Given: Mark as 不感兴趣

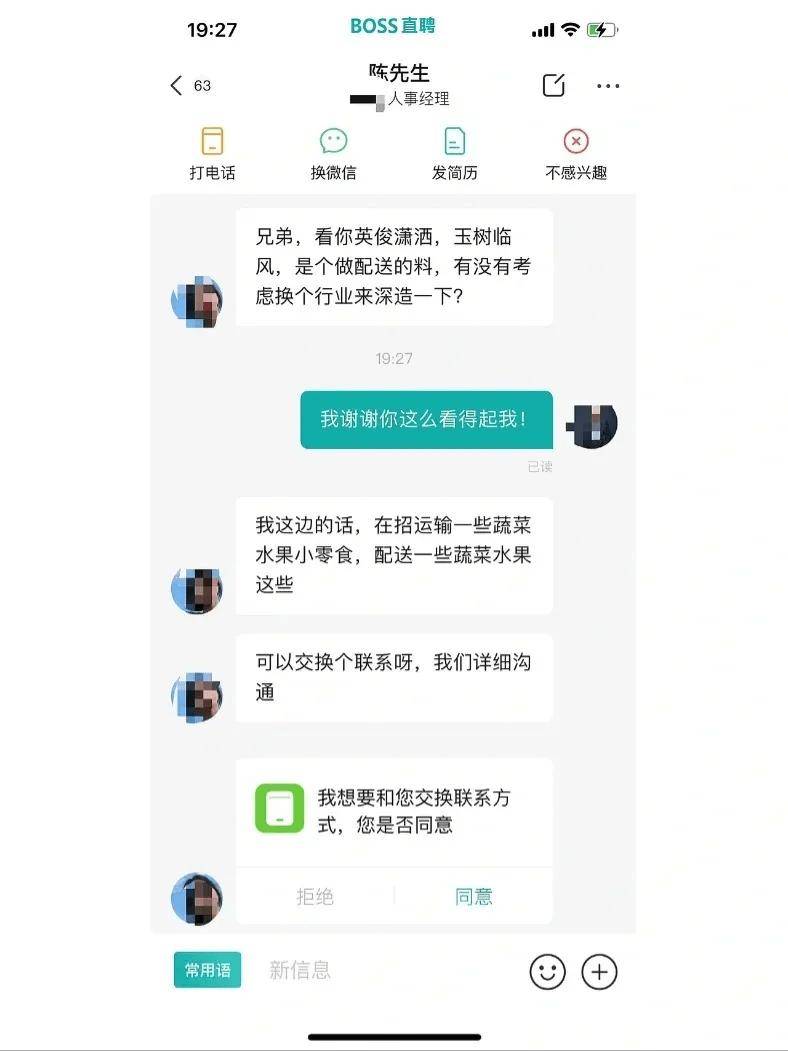Looking at the screenshot, I should pos(575,153).
